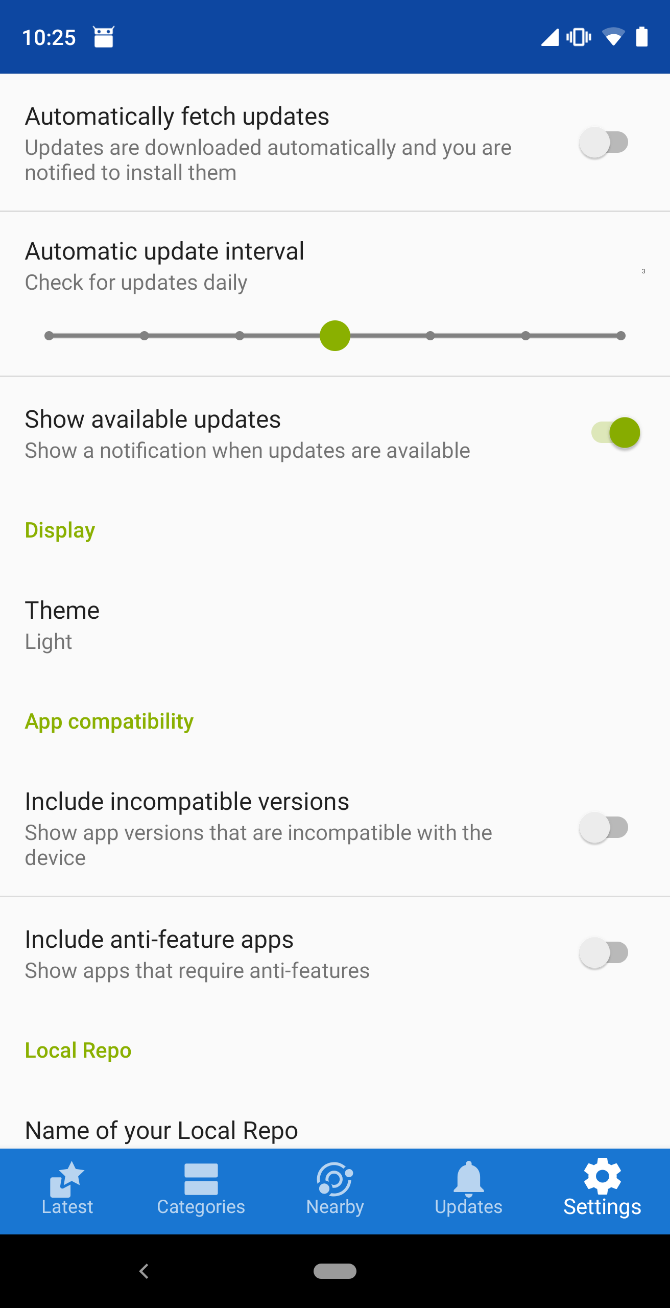
Task: Set update interval slider to last stop
Action: (621, 336)
